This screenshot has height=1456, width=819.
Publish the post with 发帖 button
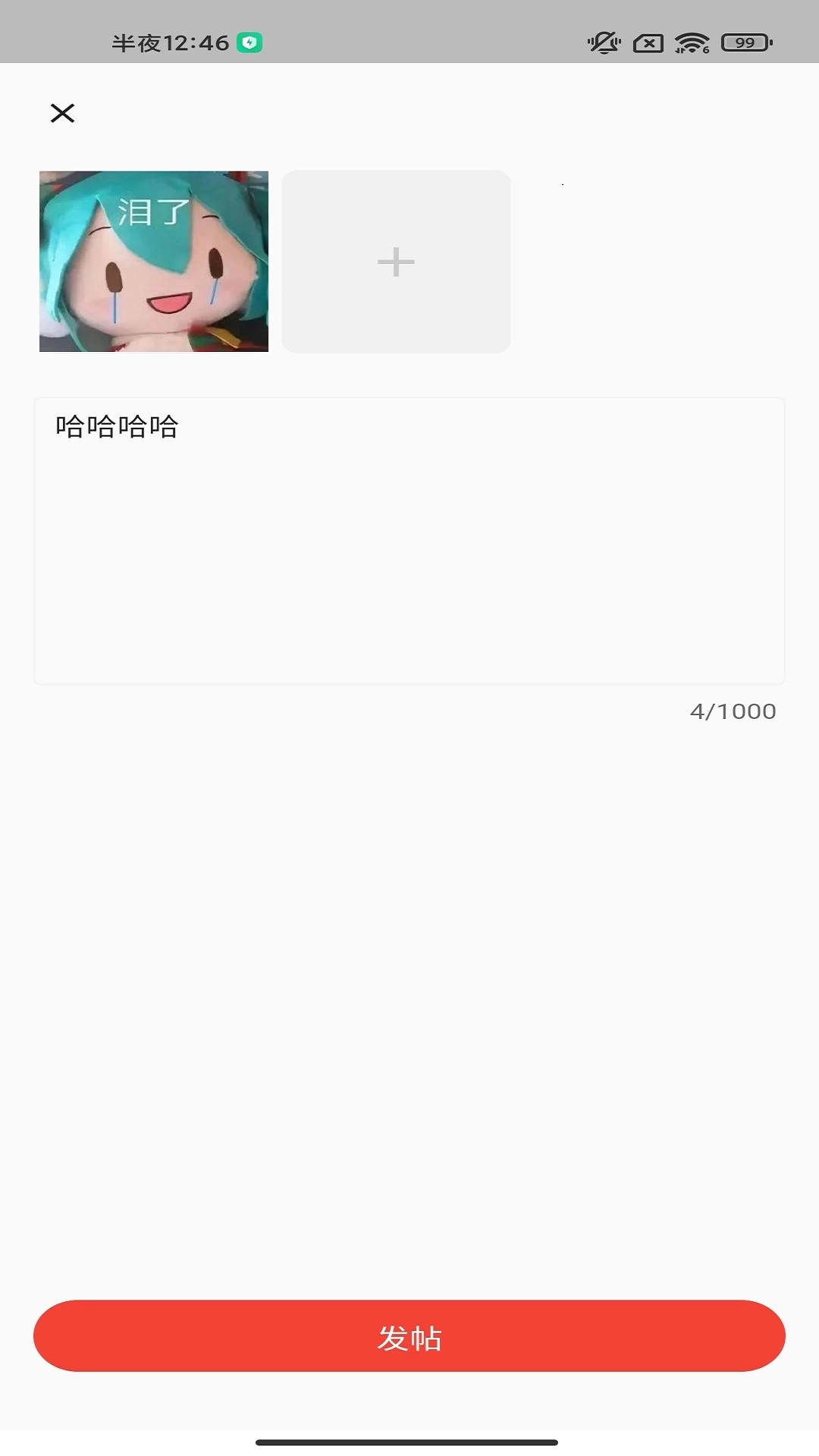pos(409,1335)
